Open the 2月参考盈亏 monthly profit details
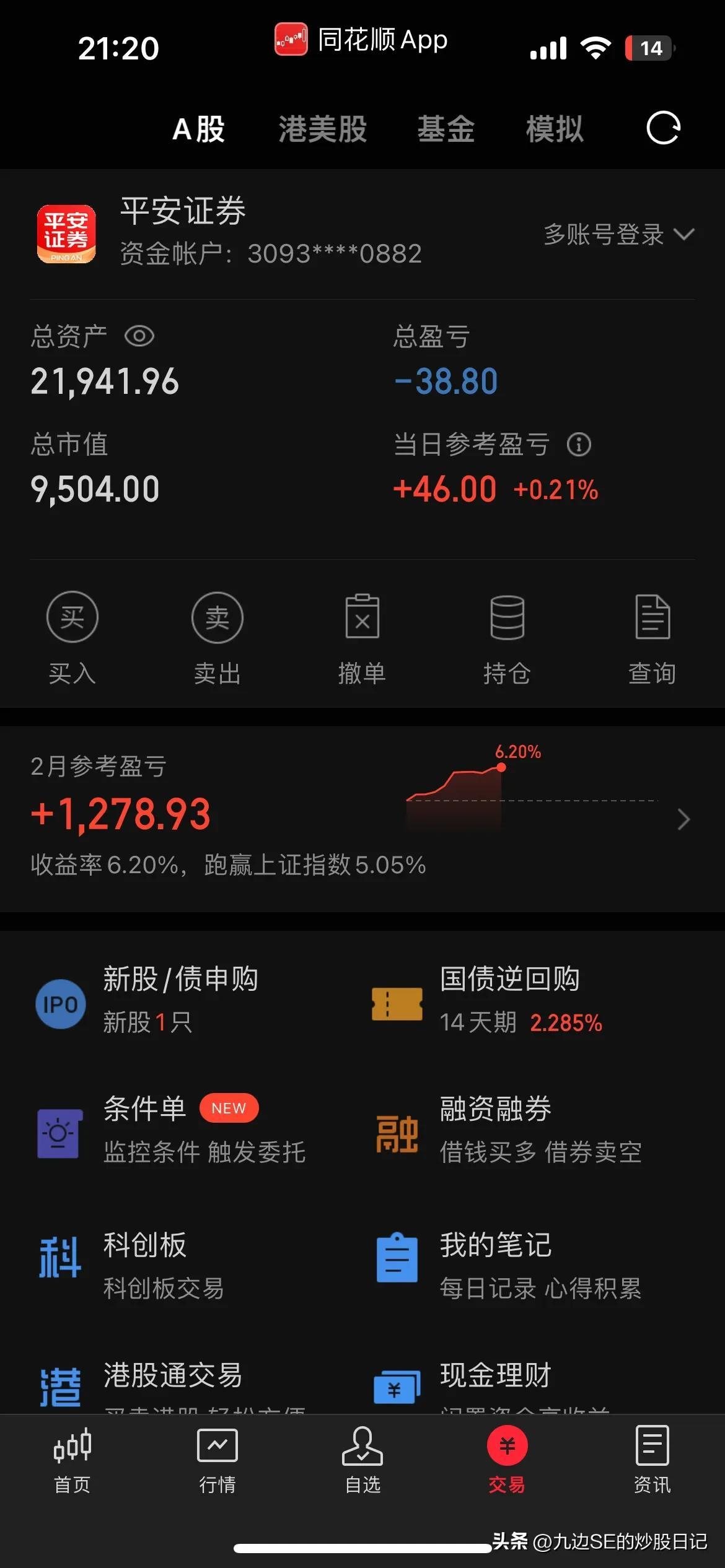The width and height of the screenshot is (725, 1568). (x=362, y=817)
